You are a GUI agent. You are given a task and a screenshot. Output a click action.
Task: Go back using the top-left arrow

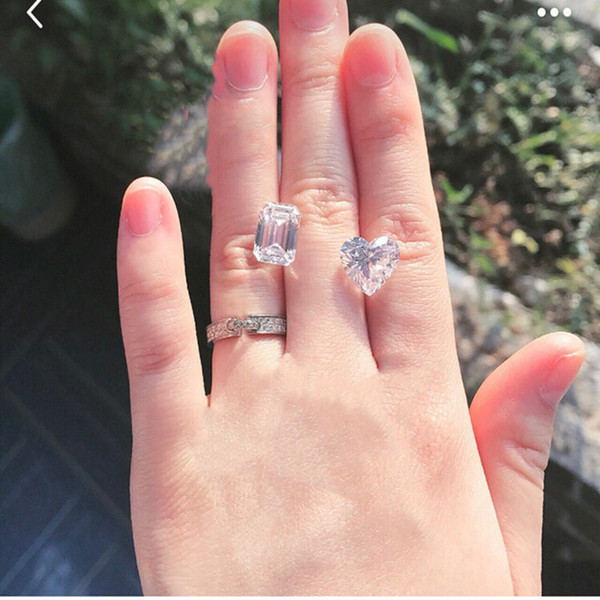click(34, 13)
